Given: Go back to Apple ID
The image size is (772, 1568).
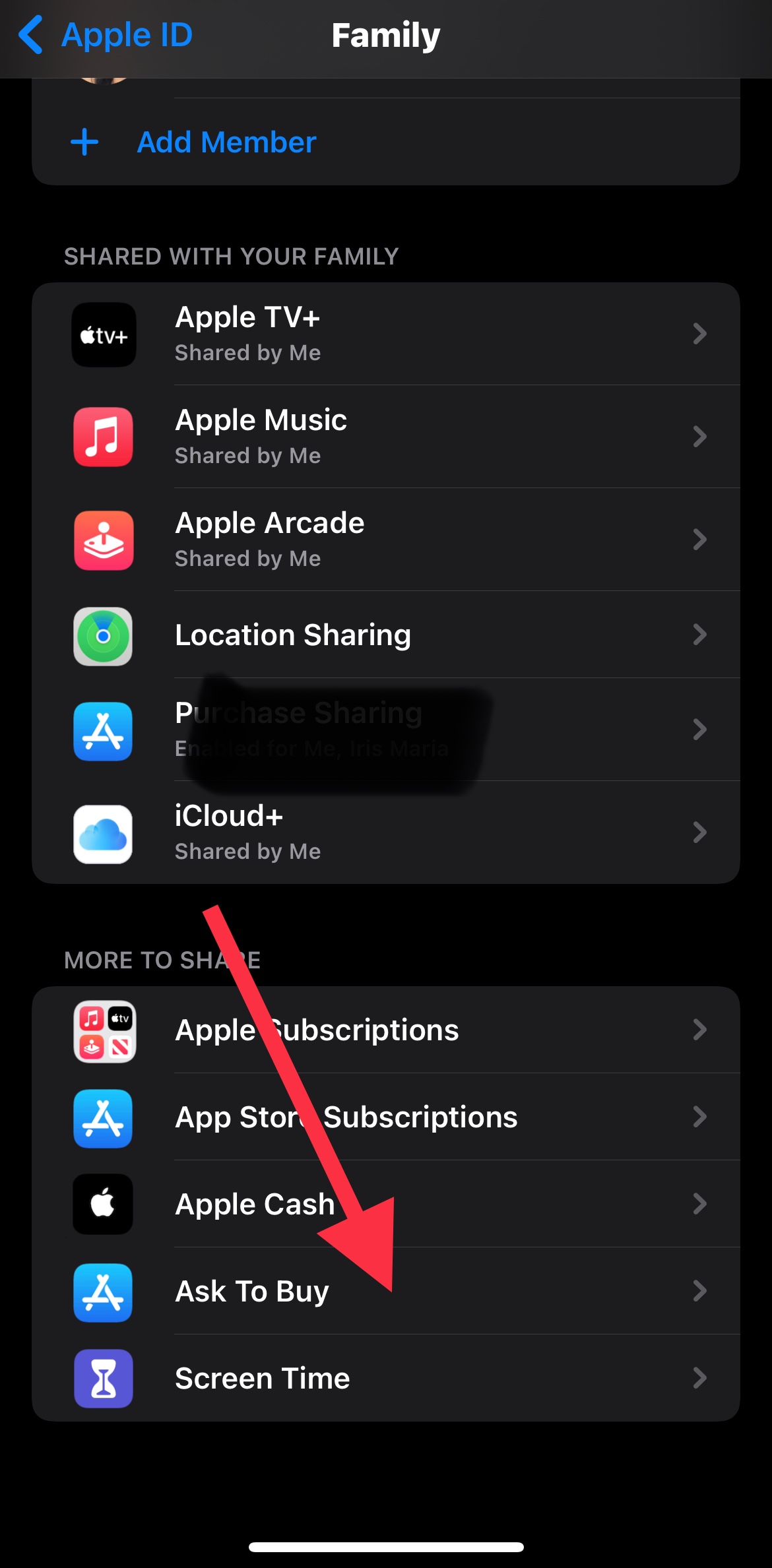Looking at the screenshot, I should (106, 35).
